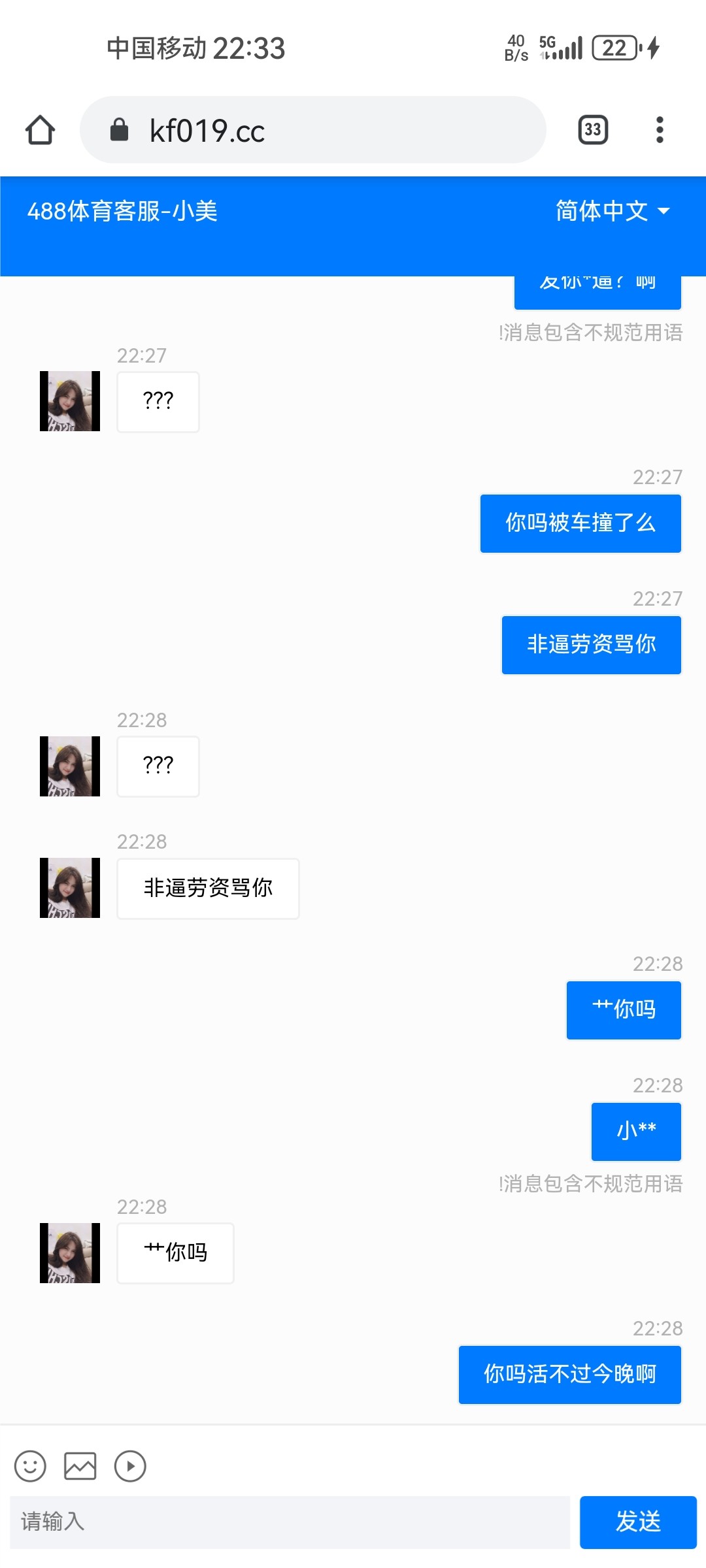
Task: Tap the agent avatar beside the 22:27 message
Action: click(x=69, y=400)
